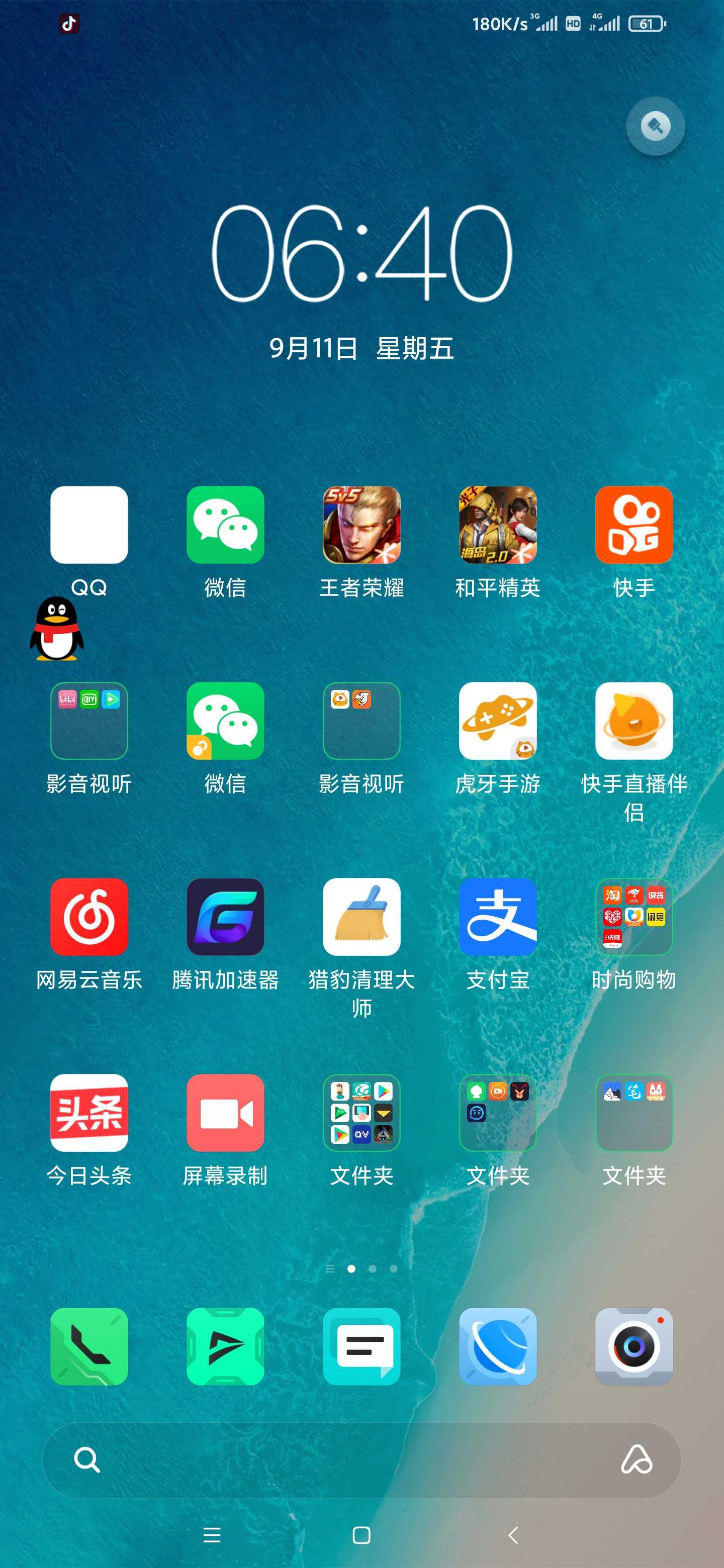Open the messages app in dock
The height and width of the screenshot is (1568, 724).
361,1346
